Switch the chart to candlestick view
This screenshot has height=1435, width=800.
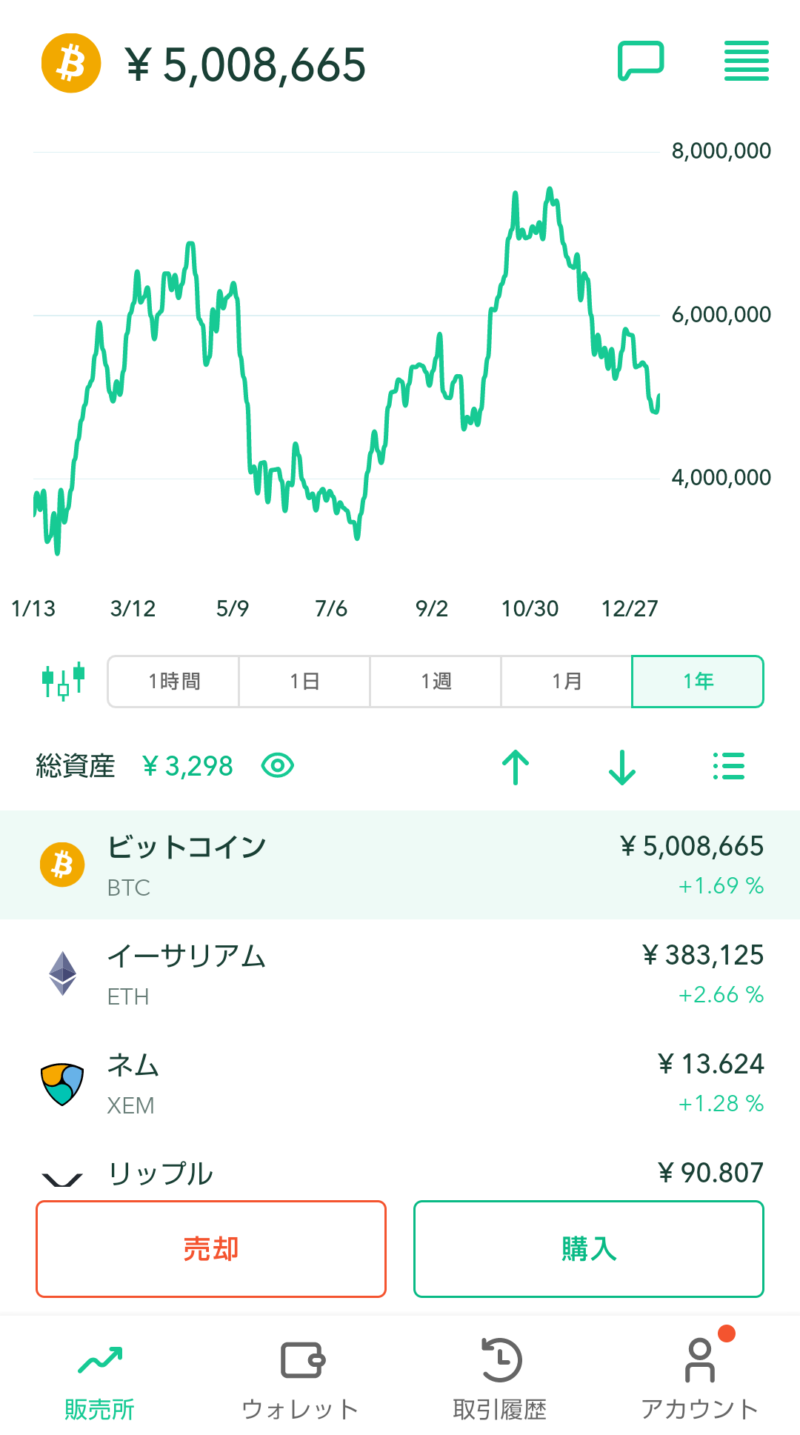[x=63, y=681]
